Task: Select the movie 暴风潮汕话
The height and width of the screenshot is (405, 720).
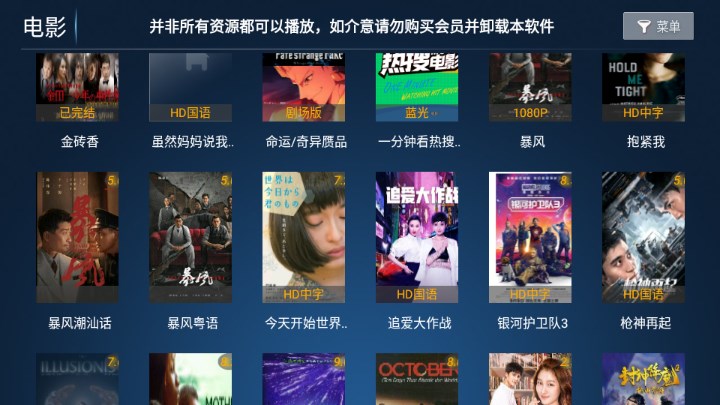Action: [x=78, y=238]
